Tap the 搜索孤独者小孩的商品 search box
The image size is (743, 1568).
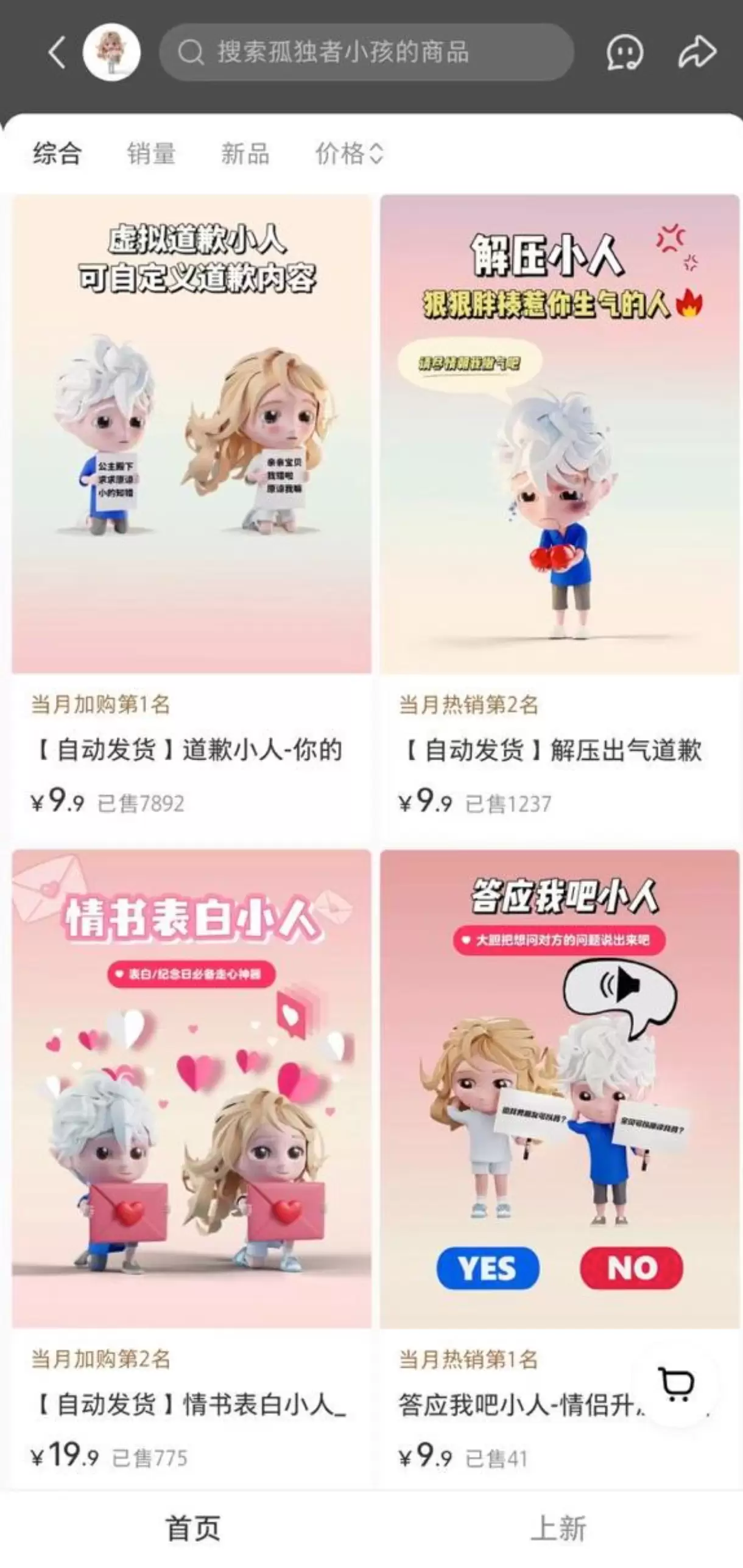tap(365, 52)
